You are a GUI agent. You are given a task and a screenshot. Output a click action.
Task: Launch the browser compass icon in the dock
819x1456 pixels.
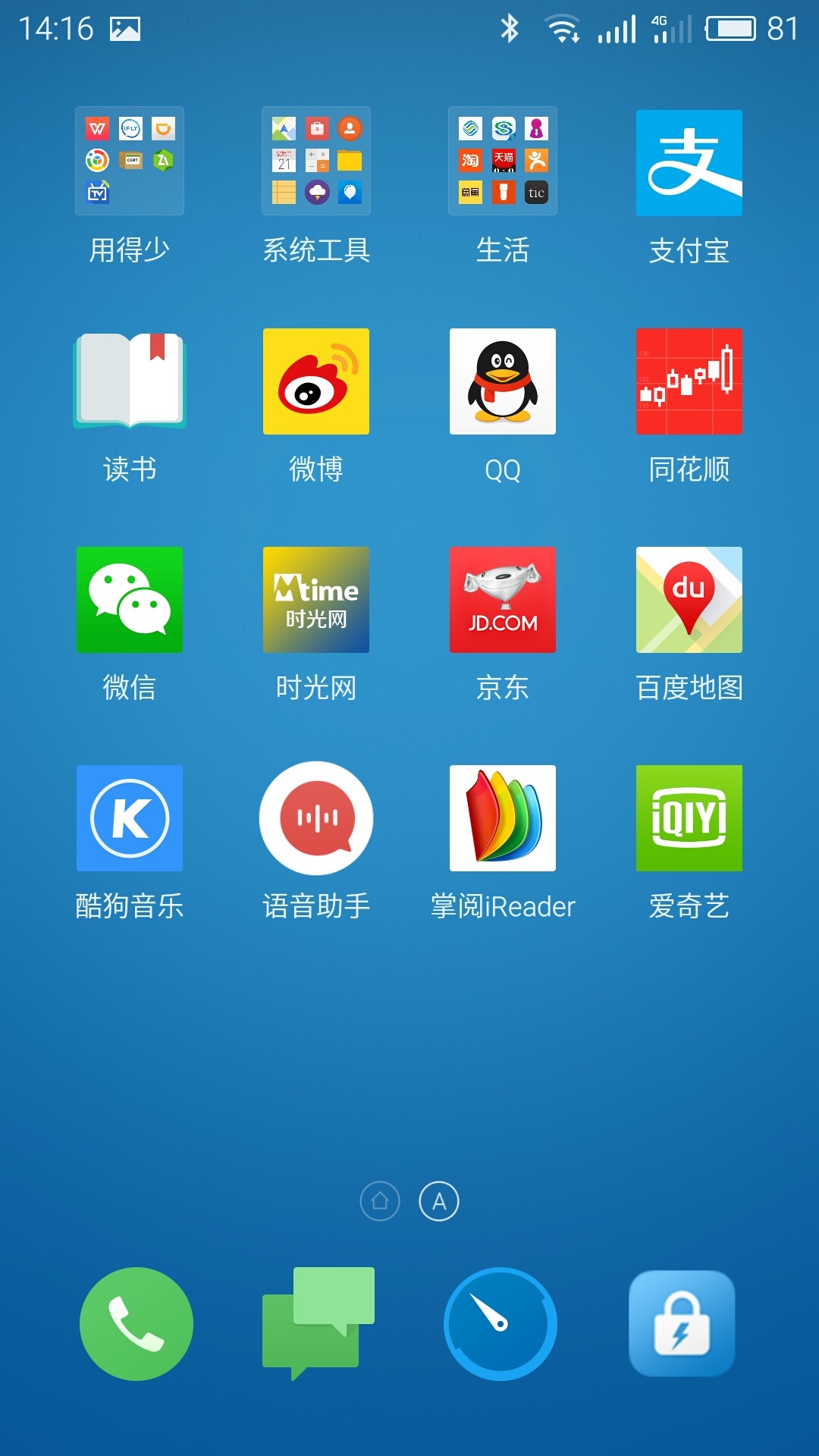pos(500,1324)
